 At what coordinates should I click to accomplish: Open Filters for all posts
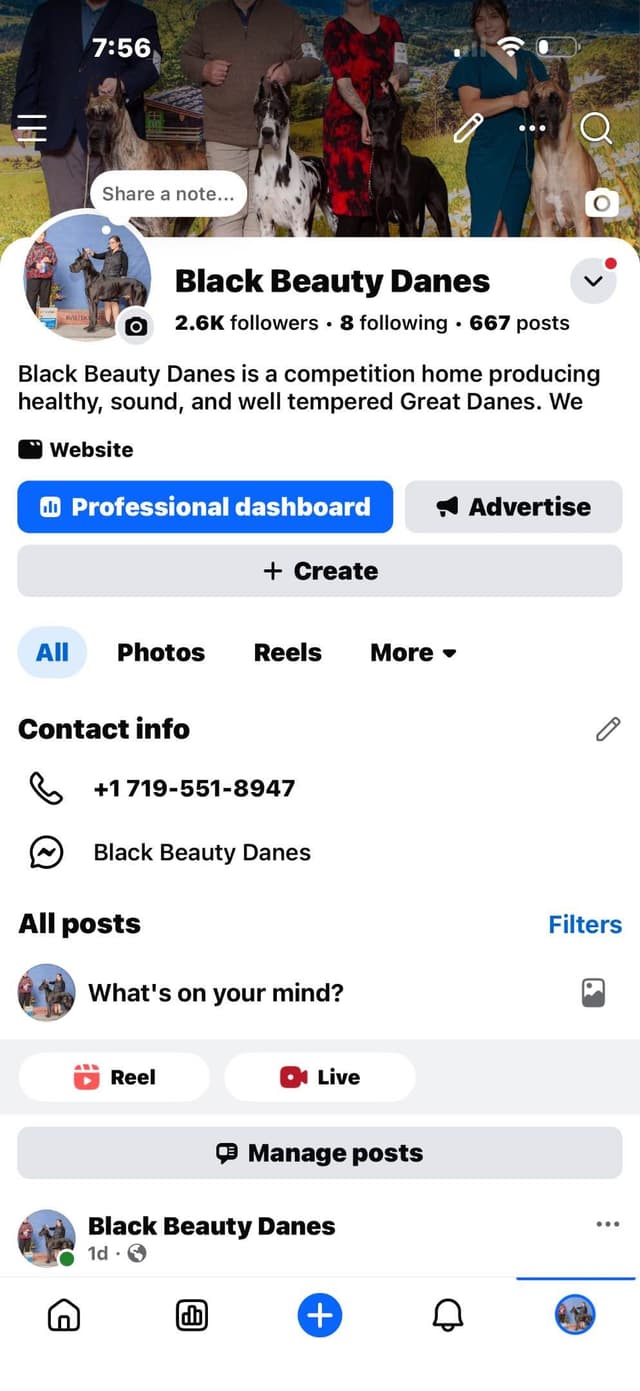585,924
